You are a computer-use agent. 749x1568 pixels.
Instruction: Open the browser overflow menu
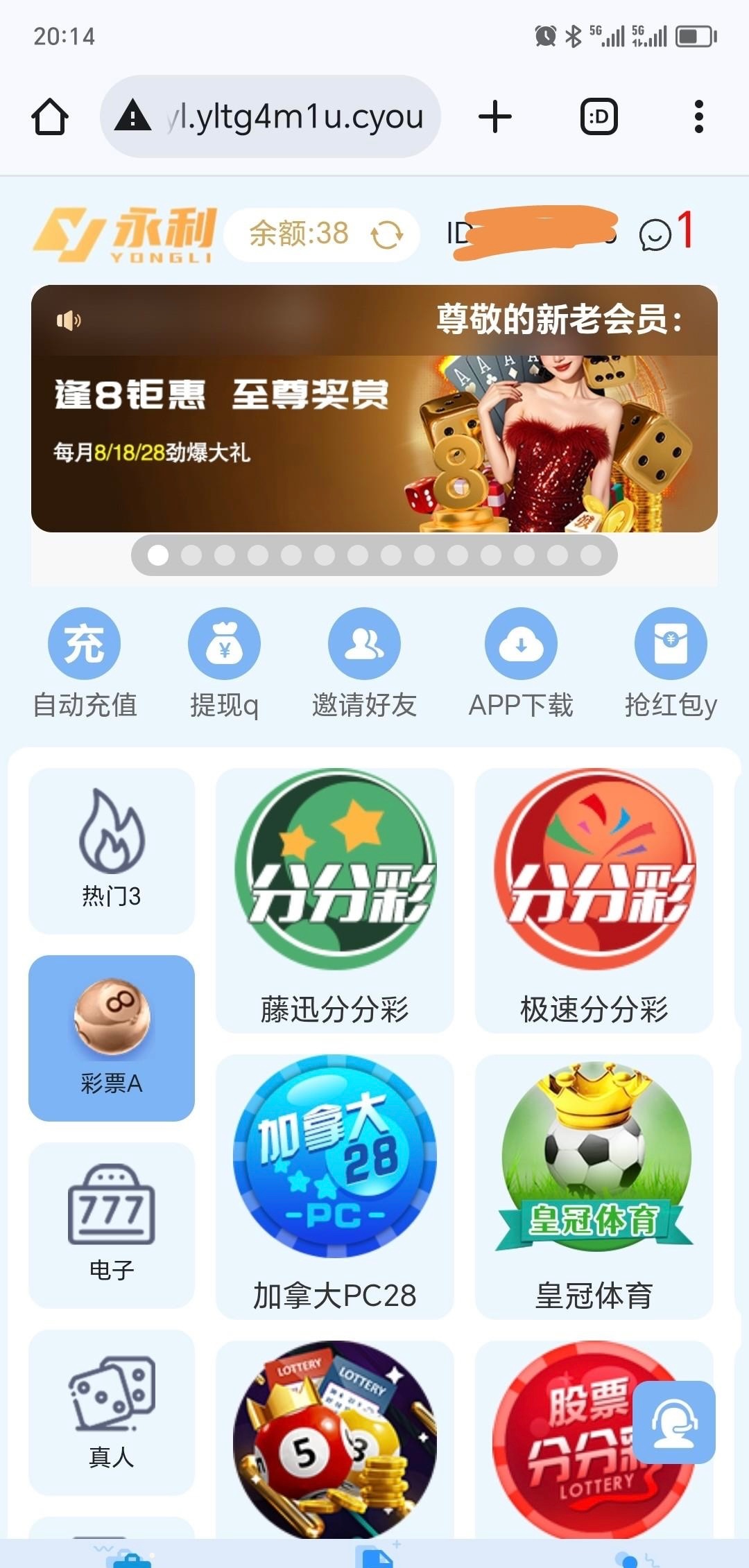[698, 116]
